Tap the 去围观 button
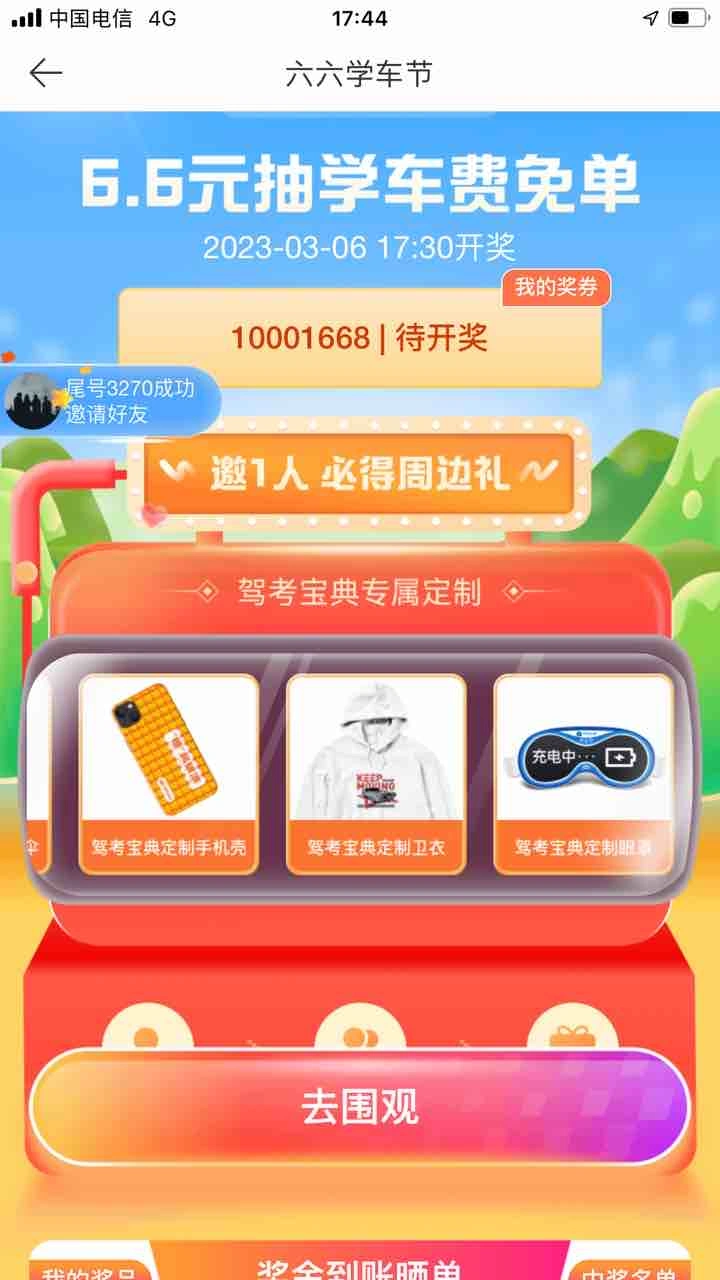 pyautogui.click(x=359, y=1107)
